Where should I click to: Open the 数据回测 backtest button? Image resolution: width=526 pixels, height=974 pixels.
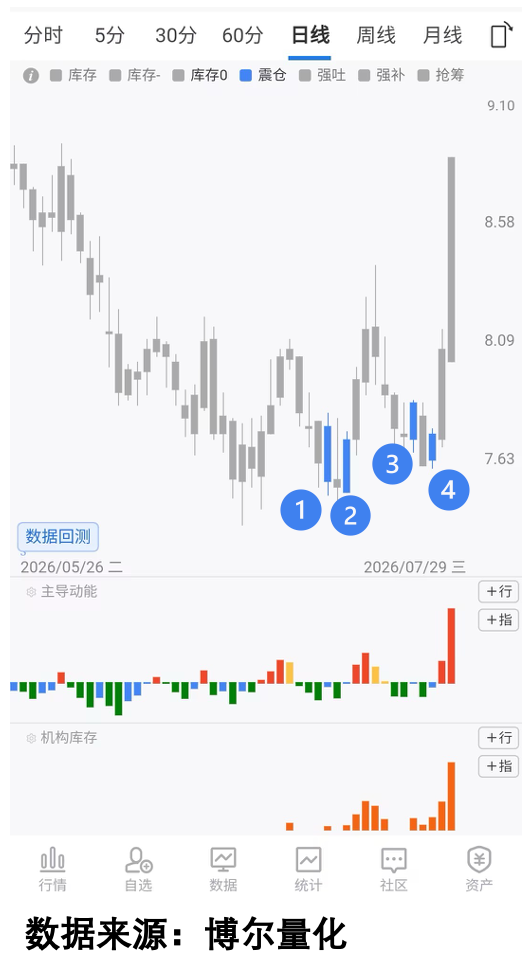click(x=58, y=537)
